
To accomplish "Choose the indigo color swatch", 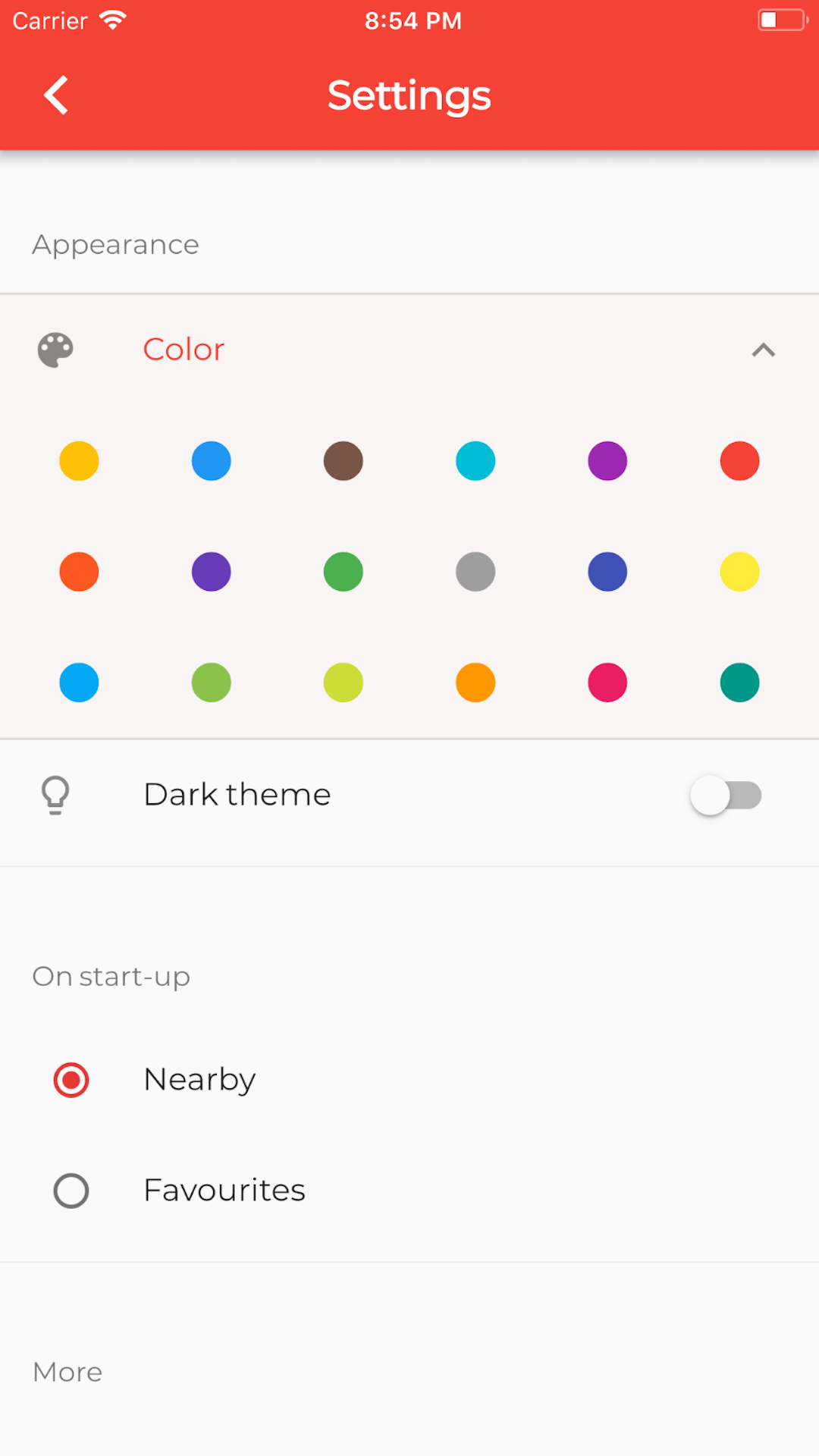I will [607, 572].
